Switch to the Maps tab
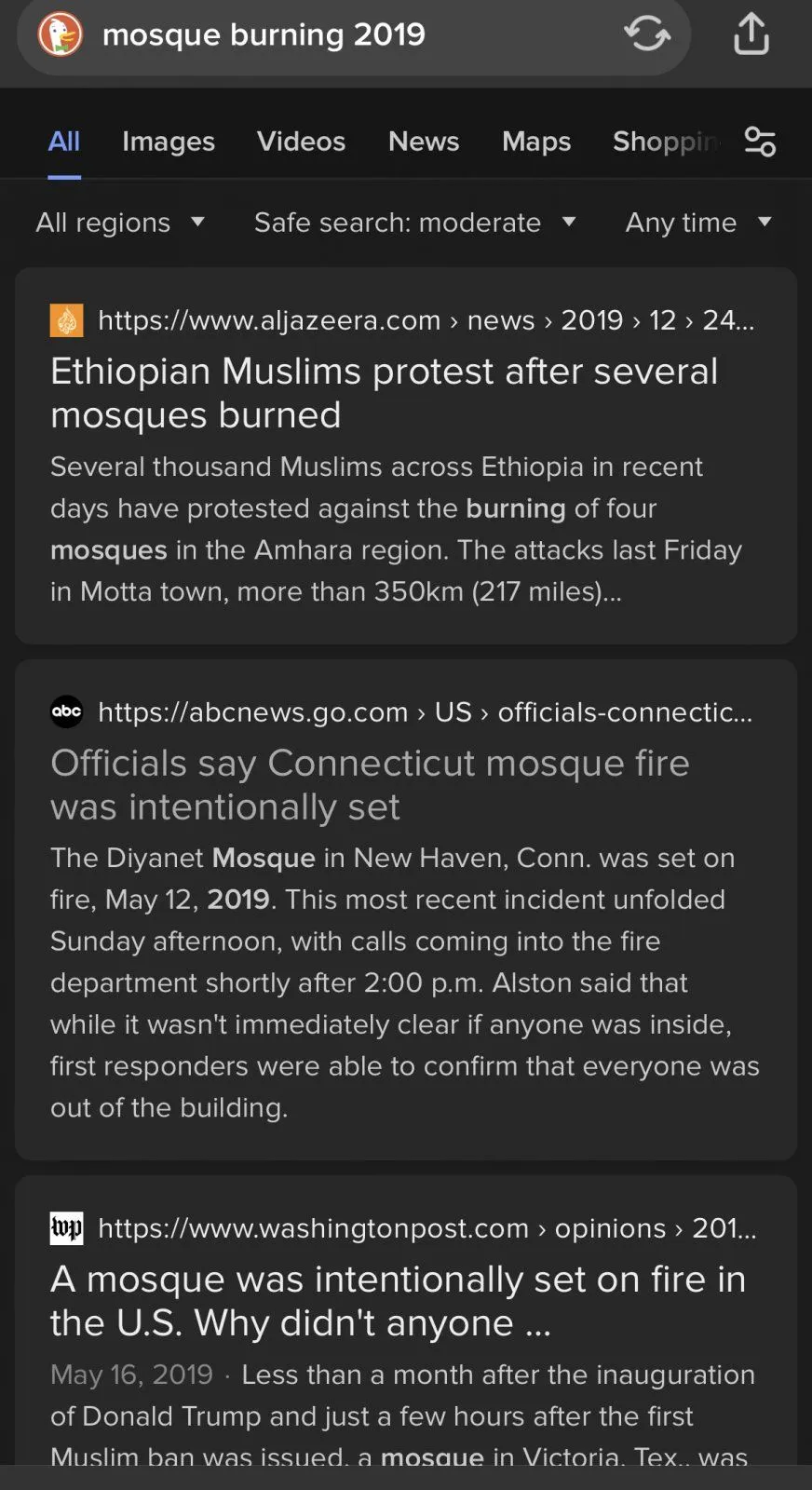The height and width of the screenshot is (1490, 812). click(x=536, y=142)
